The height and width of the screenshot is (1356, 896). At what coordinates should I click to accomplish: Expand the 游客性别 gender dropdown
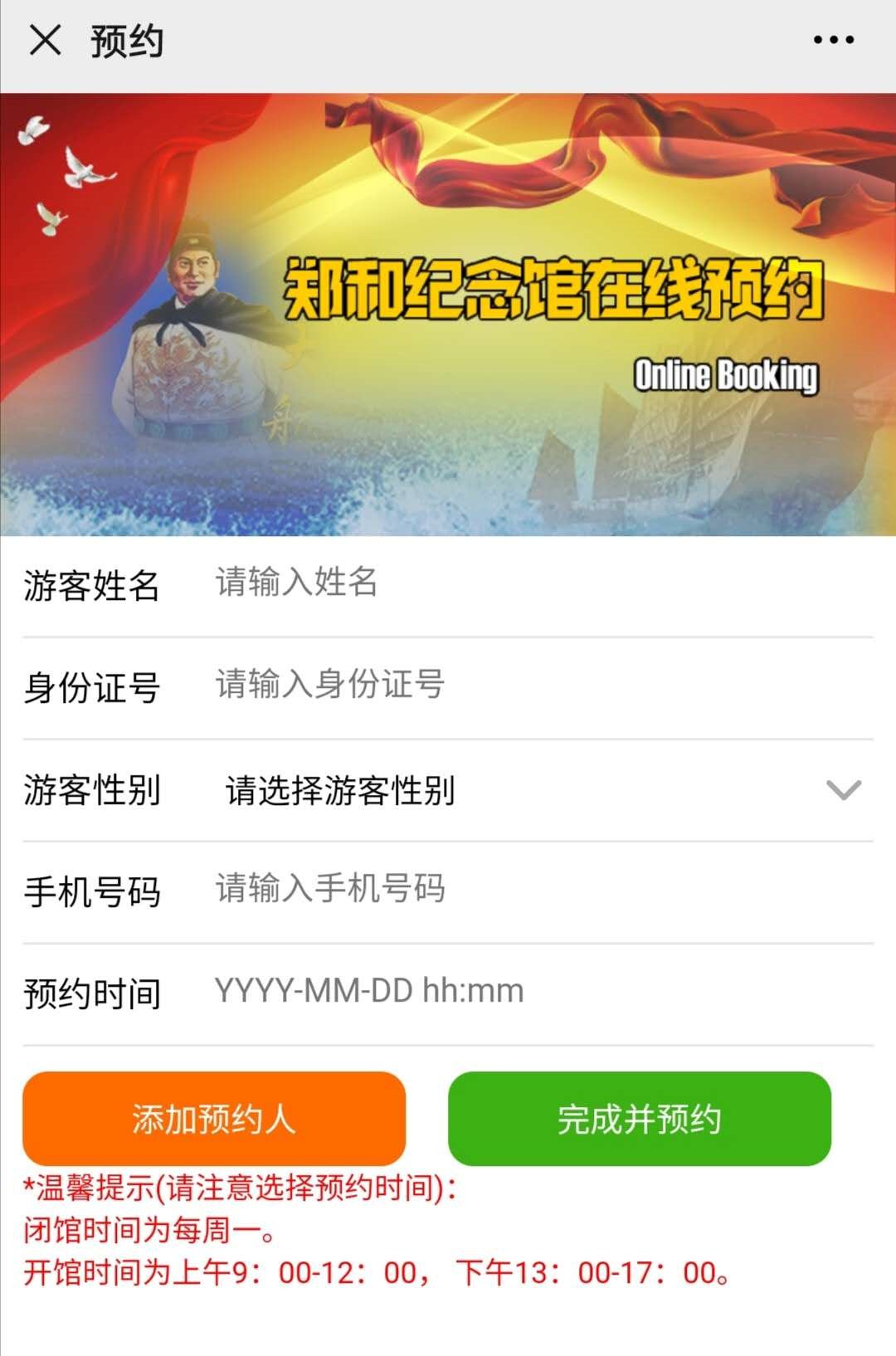click(539, 790)
